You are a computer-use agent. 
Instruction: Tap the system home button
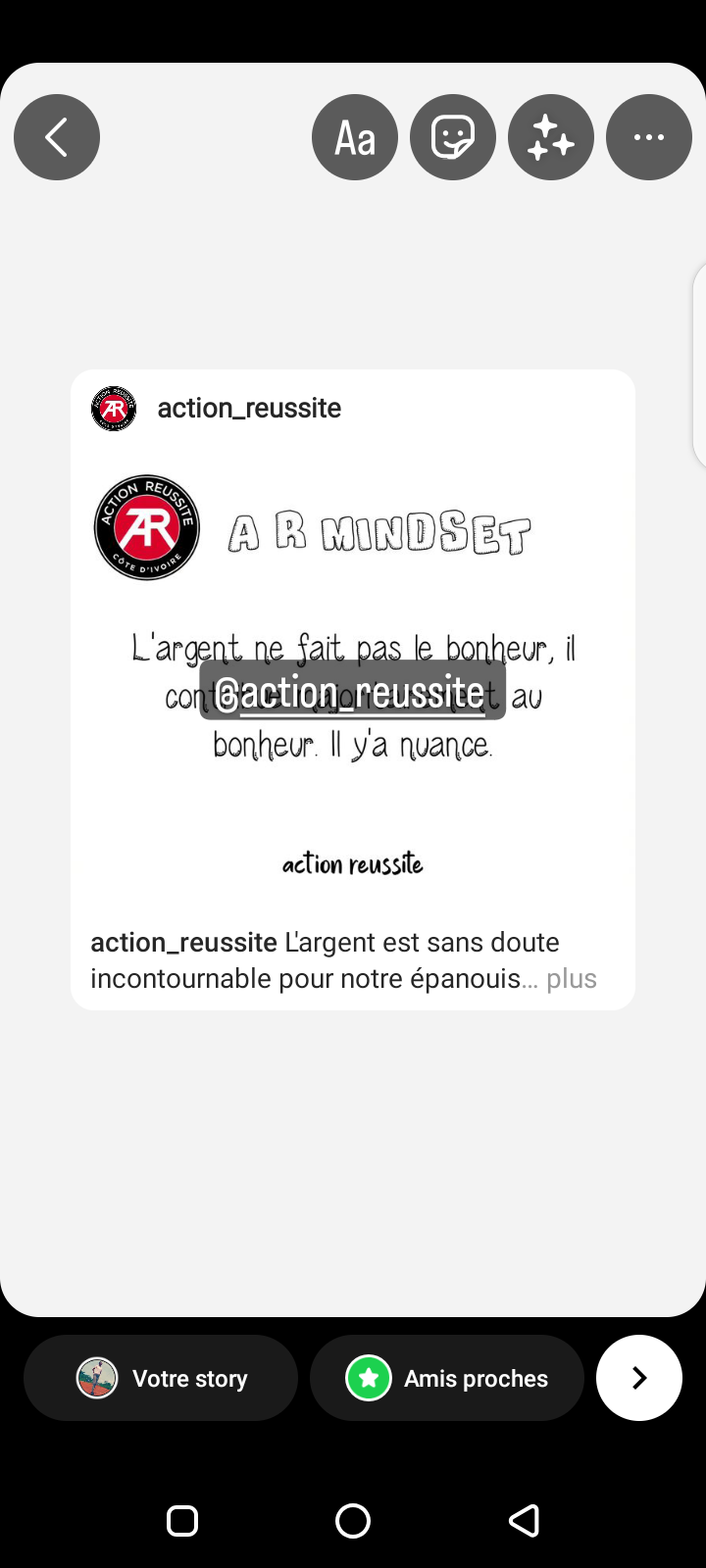click(x=353, y=1521)
